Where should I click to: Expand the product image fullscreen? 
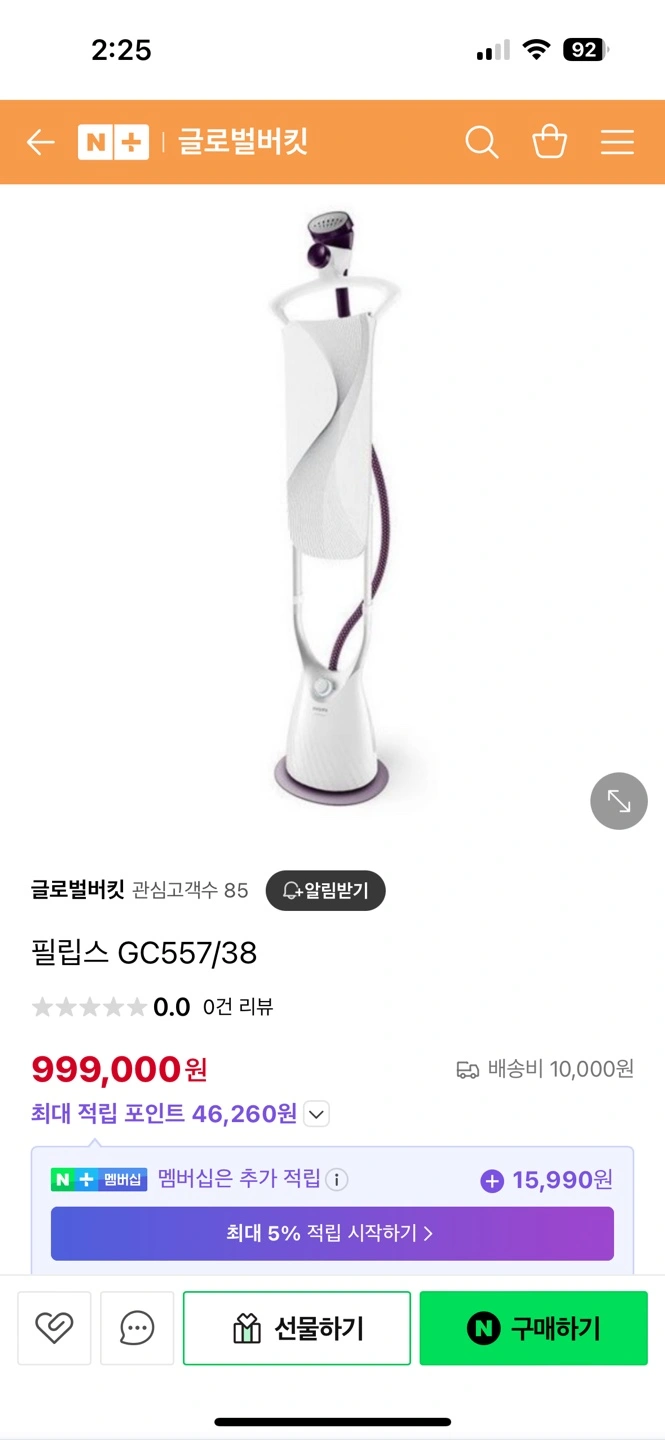point(619,801)
